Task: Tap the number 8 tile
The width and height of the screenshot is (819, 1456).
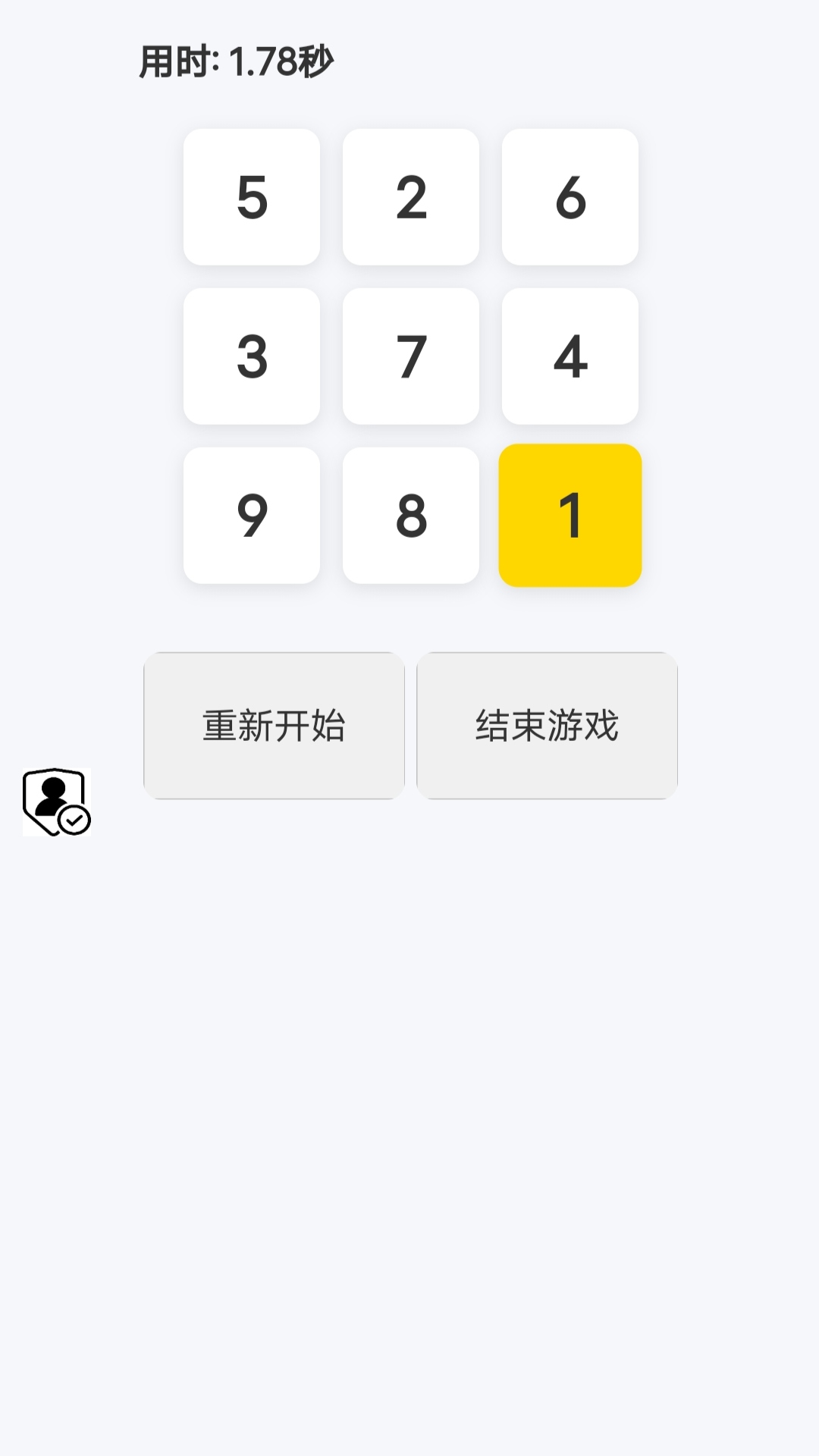Action: [x=409, y=514]
